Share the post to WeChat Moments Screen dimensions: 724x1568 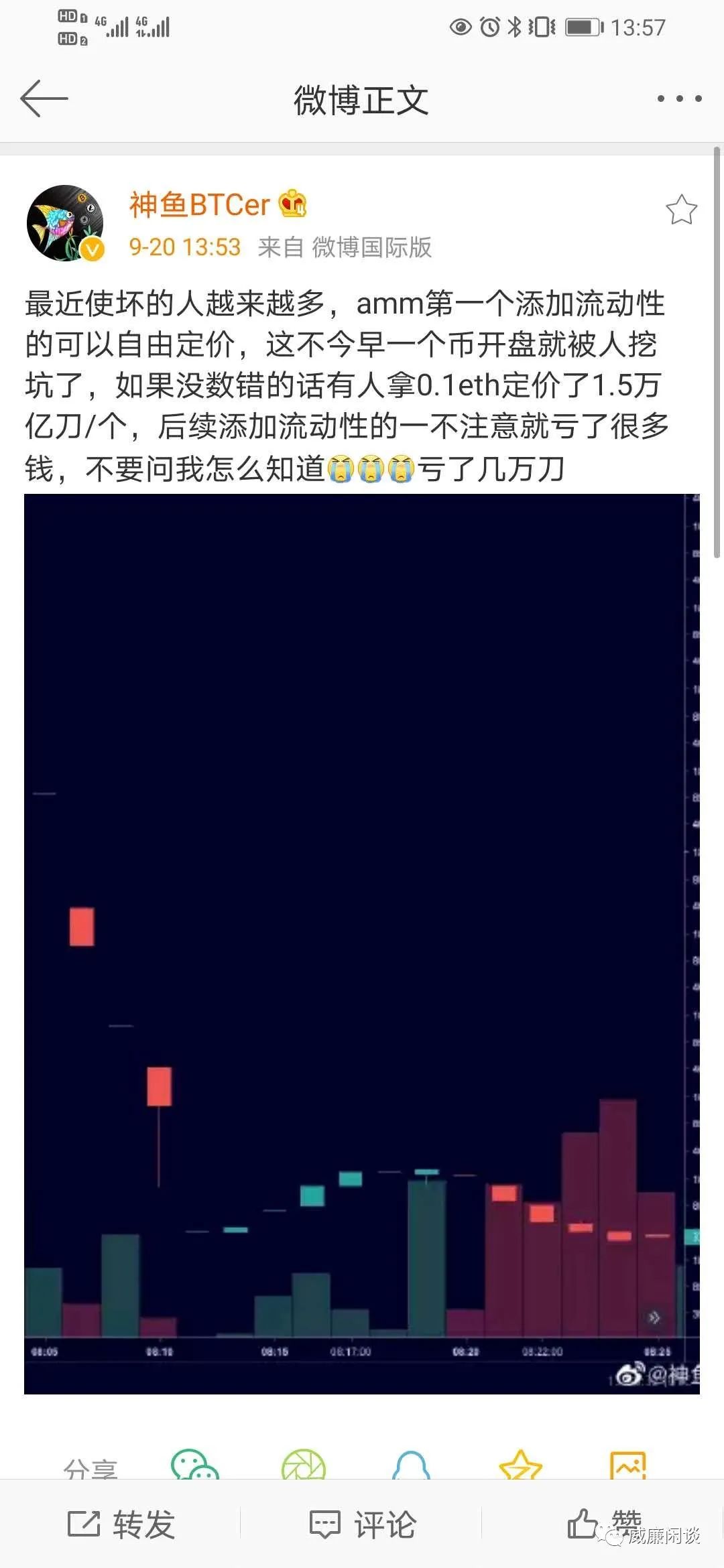[x=304, y=1465]
